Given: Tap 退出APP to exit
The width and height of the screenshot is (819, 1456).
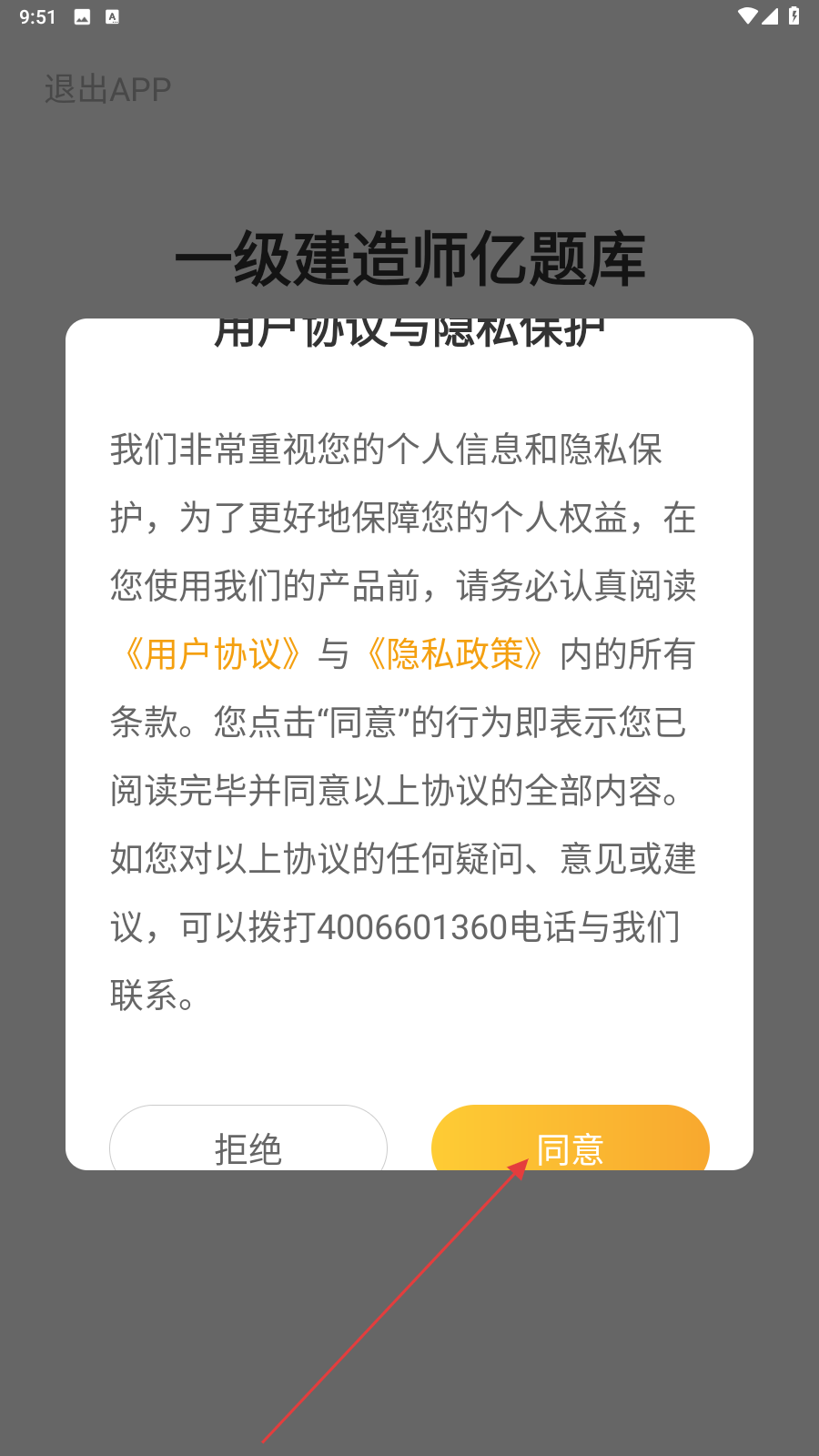Looking at the screenshot, I should pos(107,89).
